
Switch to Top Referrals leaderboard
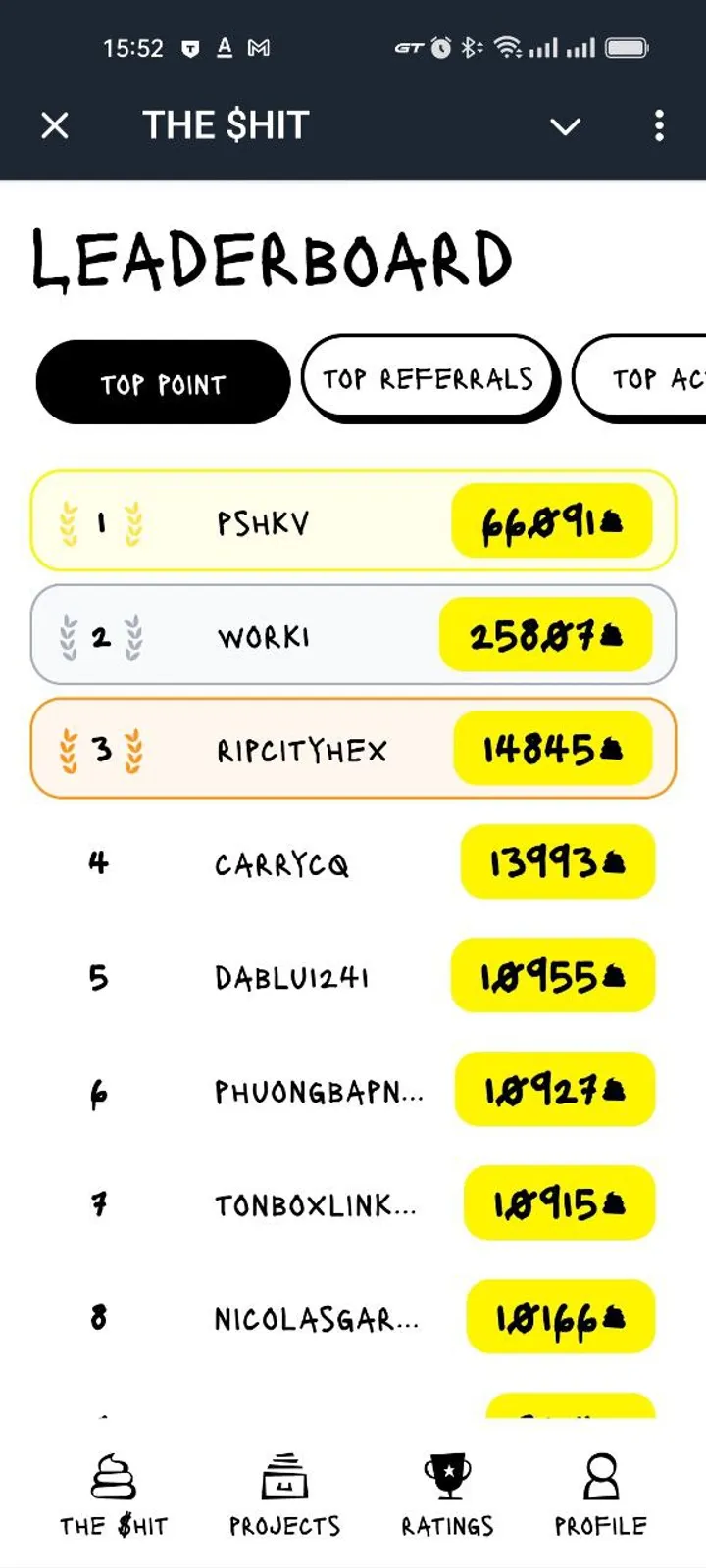click(429, 379)
